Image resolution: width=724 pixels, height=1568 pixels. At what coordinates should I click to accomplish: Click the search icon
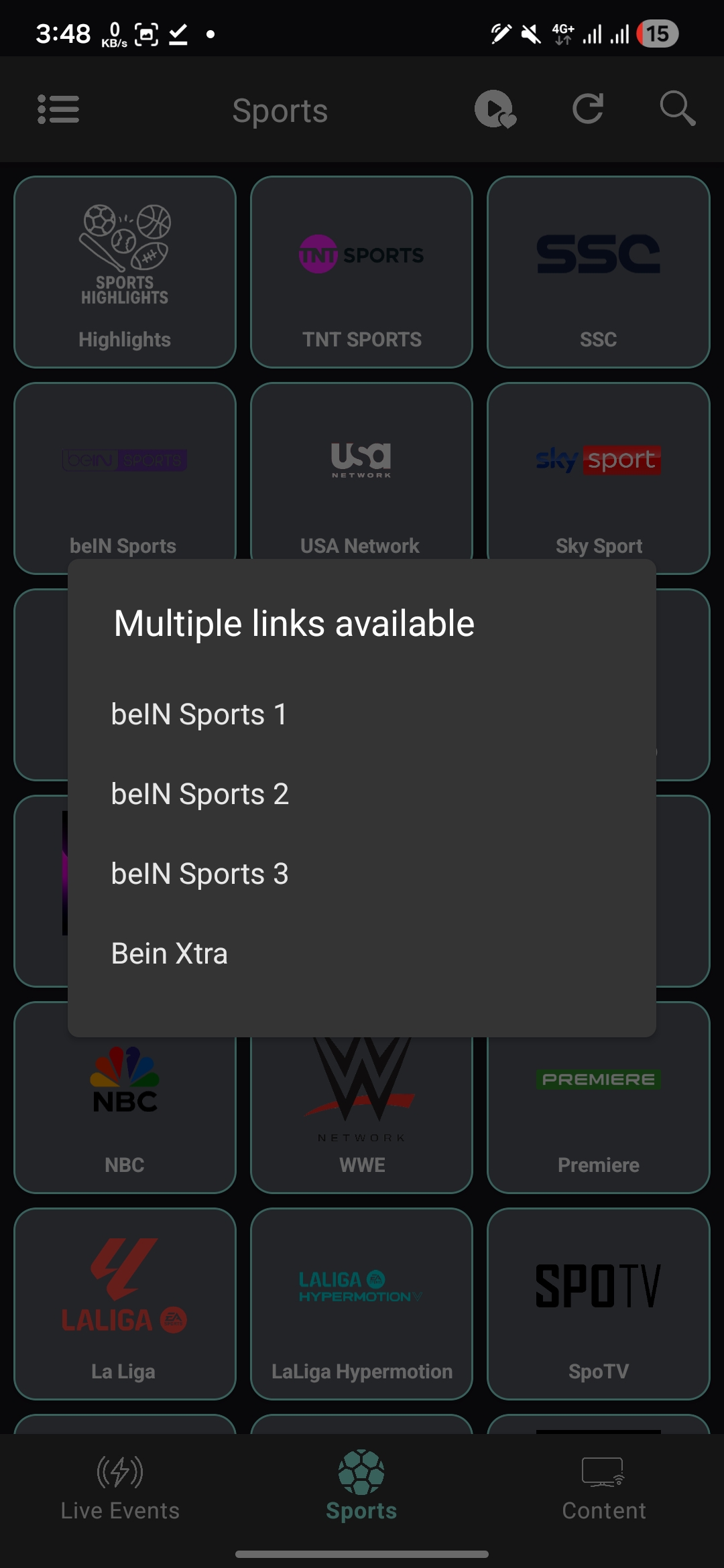point(677,109)
